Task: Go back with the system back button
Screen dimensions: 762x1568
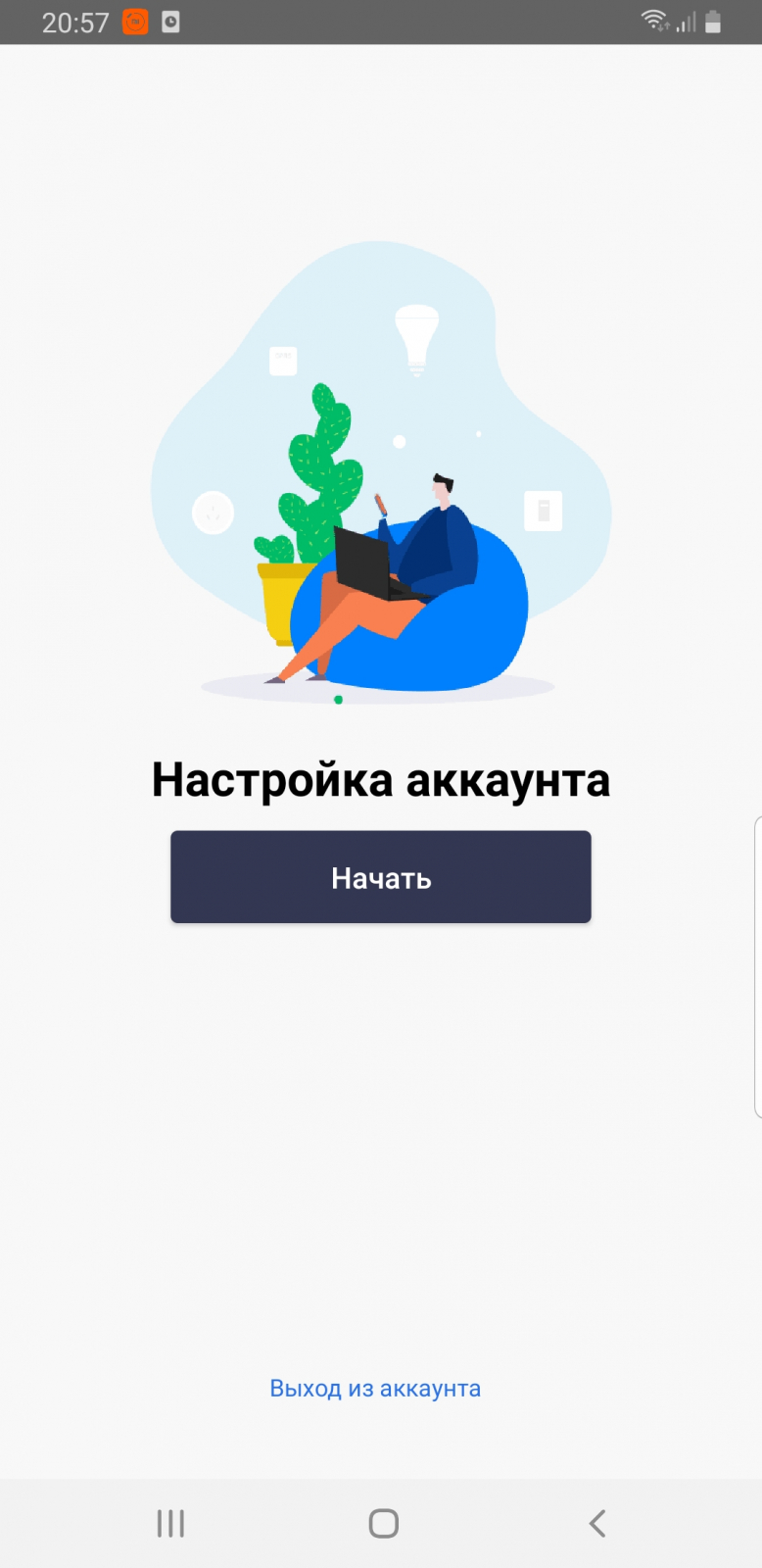Action: coord(597,1523)
